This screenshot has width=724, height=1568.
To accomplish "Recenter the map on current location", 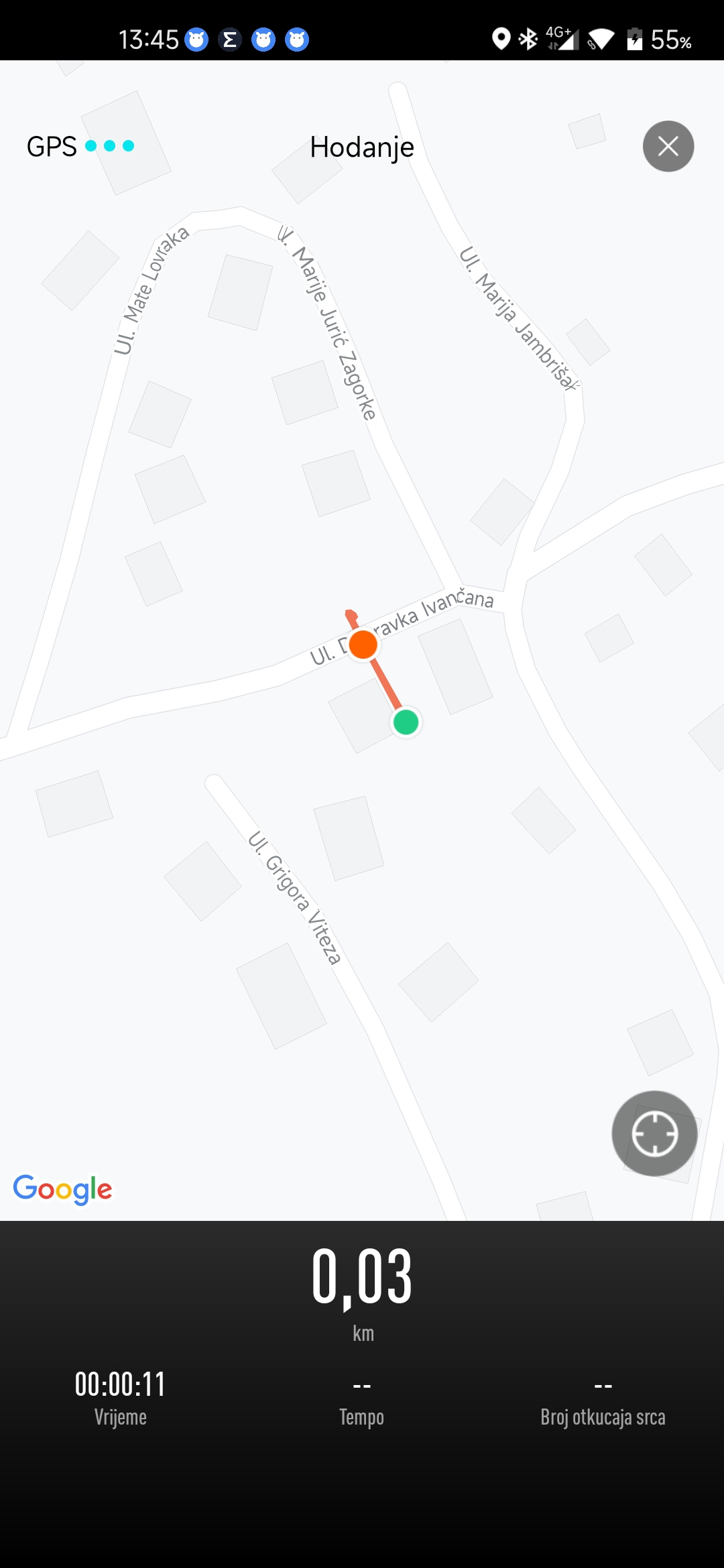I will [654, 1133].
